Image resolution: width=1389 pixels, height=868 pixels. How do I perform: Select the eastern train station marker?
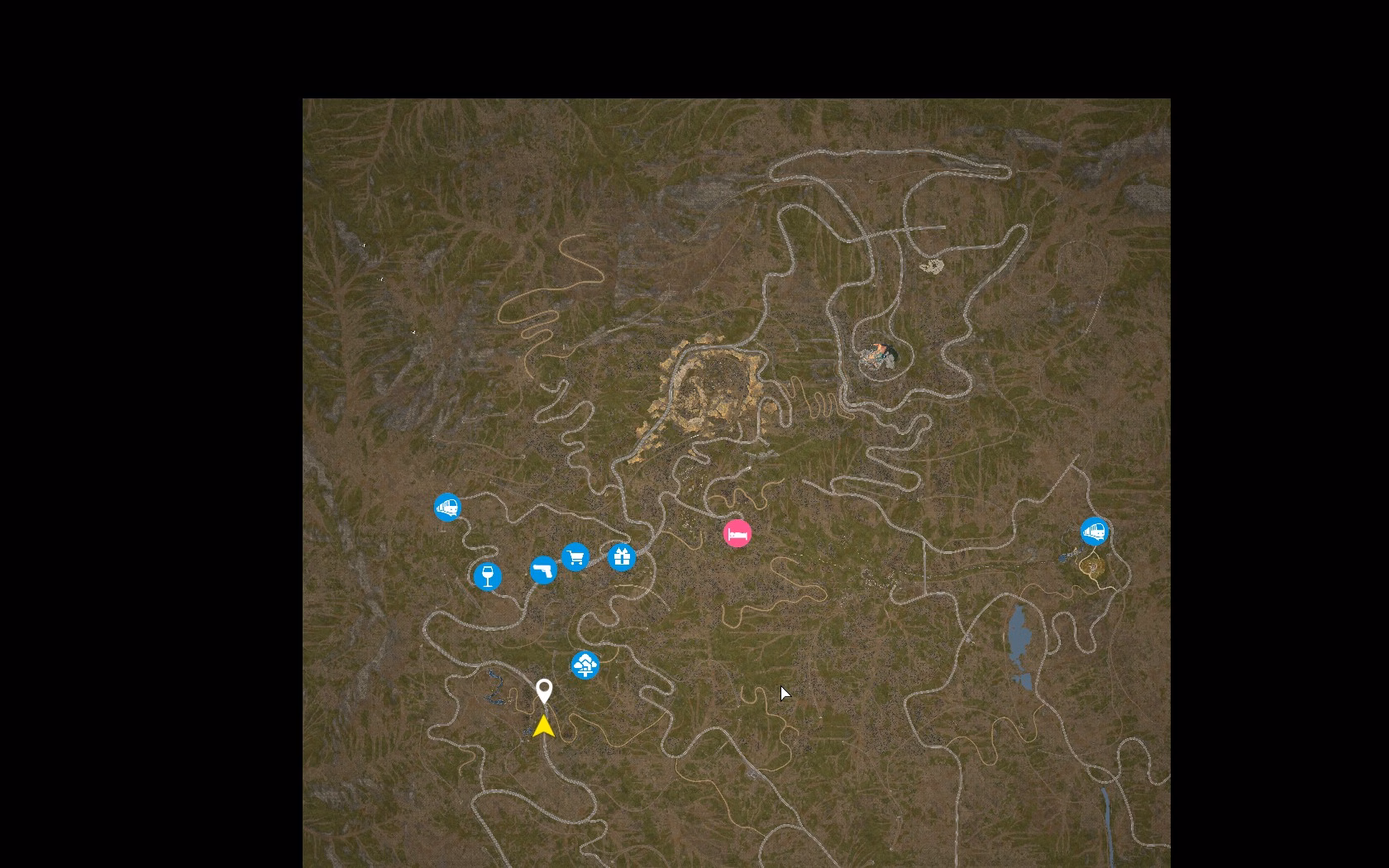(x=1094, y=532)
